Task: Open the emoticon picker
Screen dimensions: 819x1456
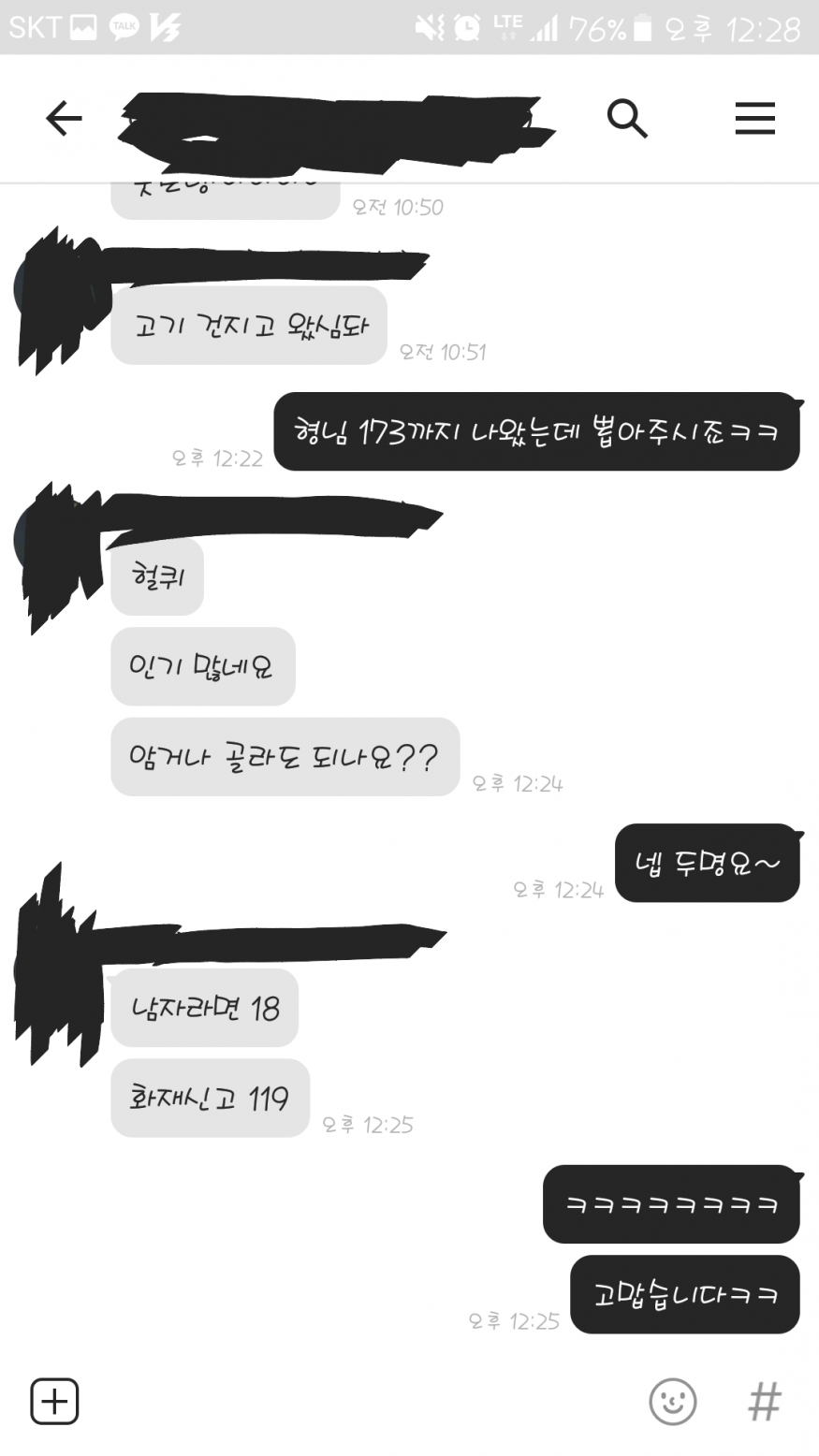Action: point(672,1402)
